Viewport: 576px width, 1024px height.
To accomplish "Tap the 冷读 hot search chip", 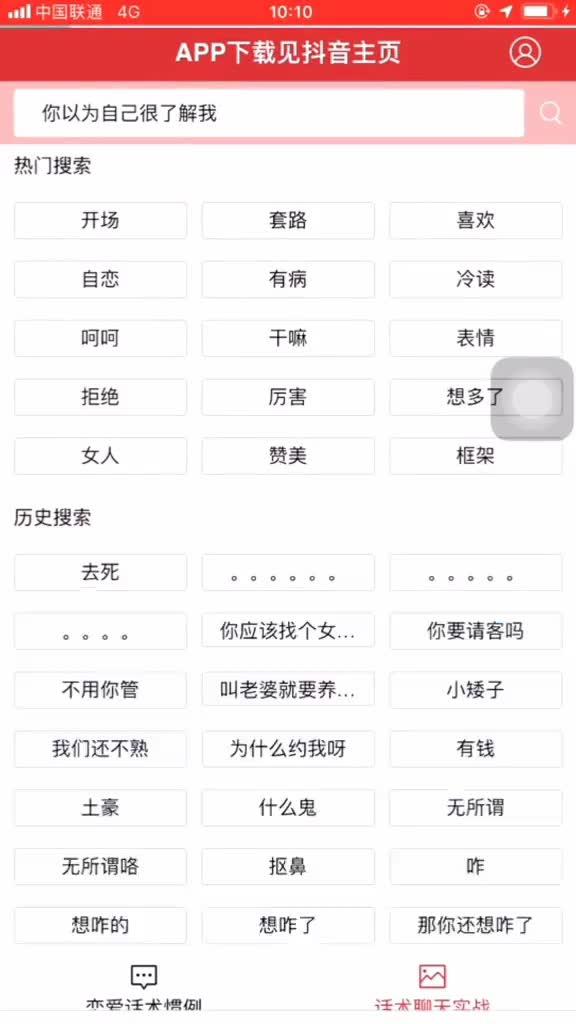I will 475,280.
